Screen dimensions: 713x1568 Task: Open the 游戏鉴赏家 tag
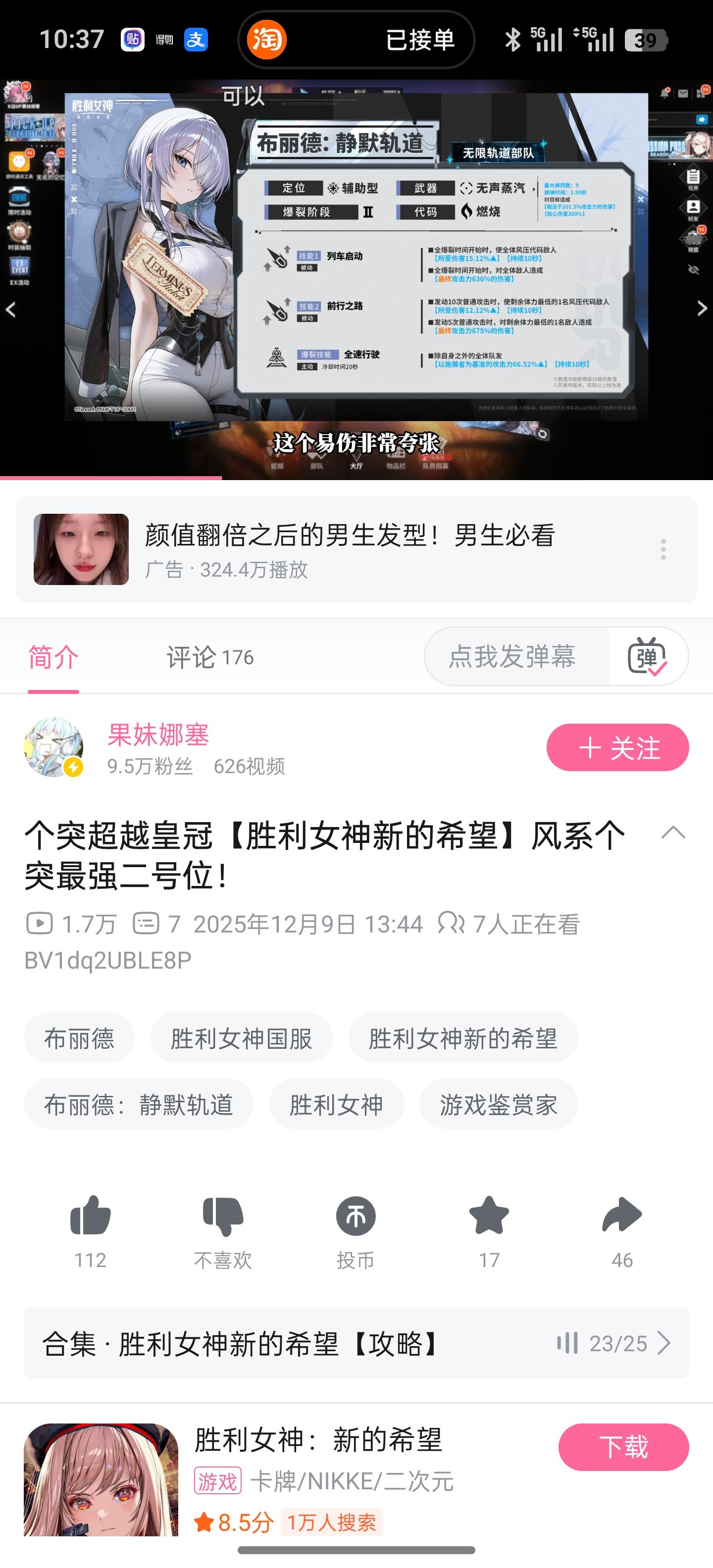[498, 1105]
